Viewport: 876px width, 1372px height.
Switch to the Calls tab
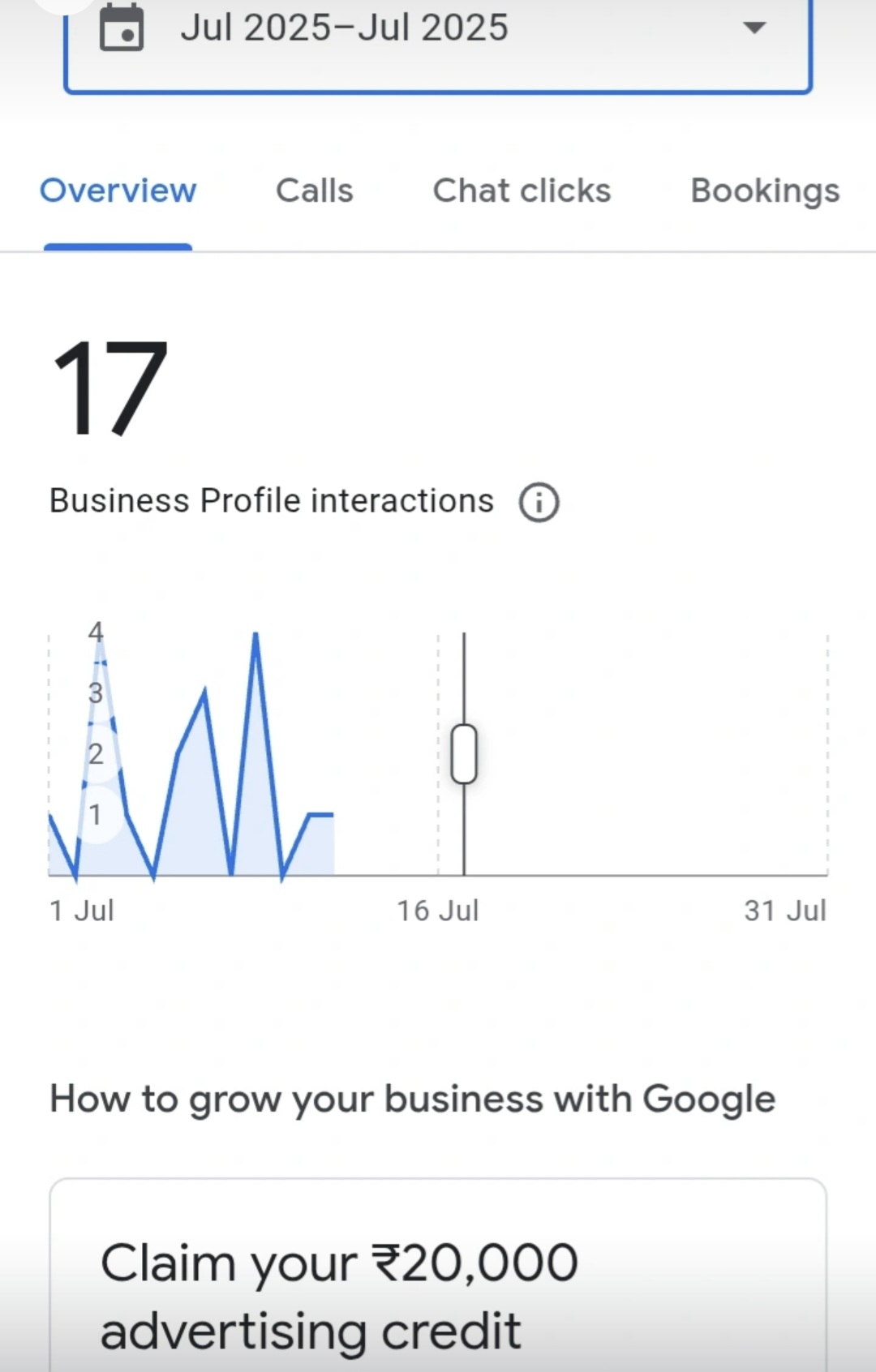tap(315, 191)
